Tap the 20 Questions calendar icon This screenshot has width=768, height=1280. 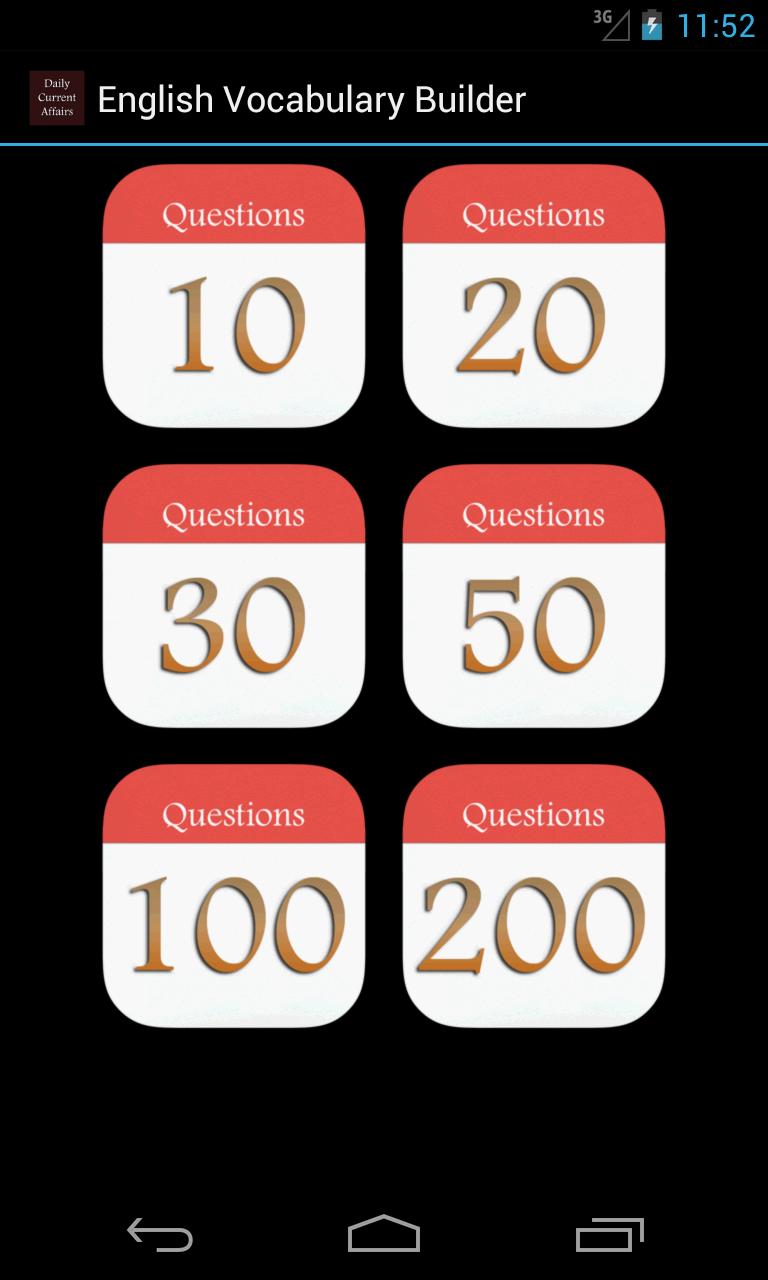coord(533,300)
